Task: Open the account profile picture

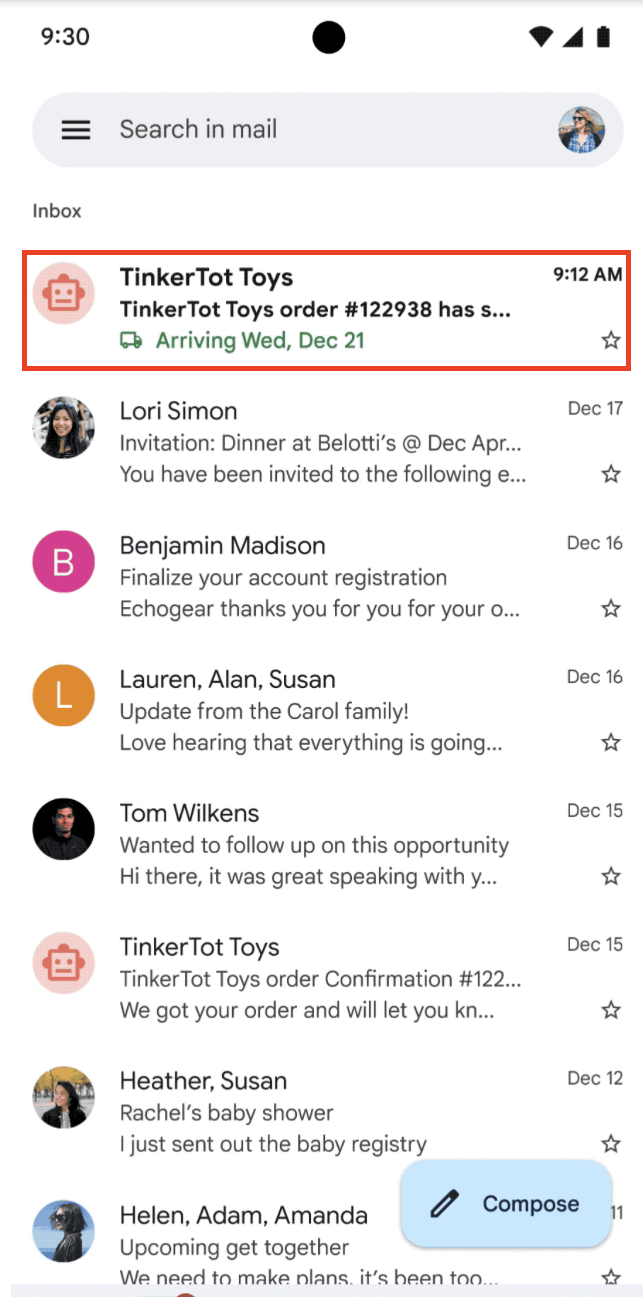Action: point(581,130)
